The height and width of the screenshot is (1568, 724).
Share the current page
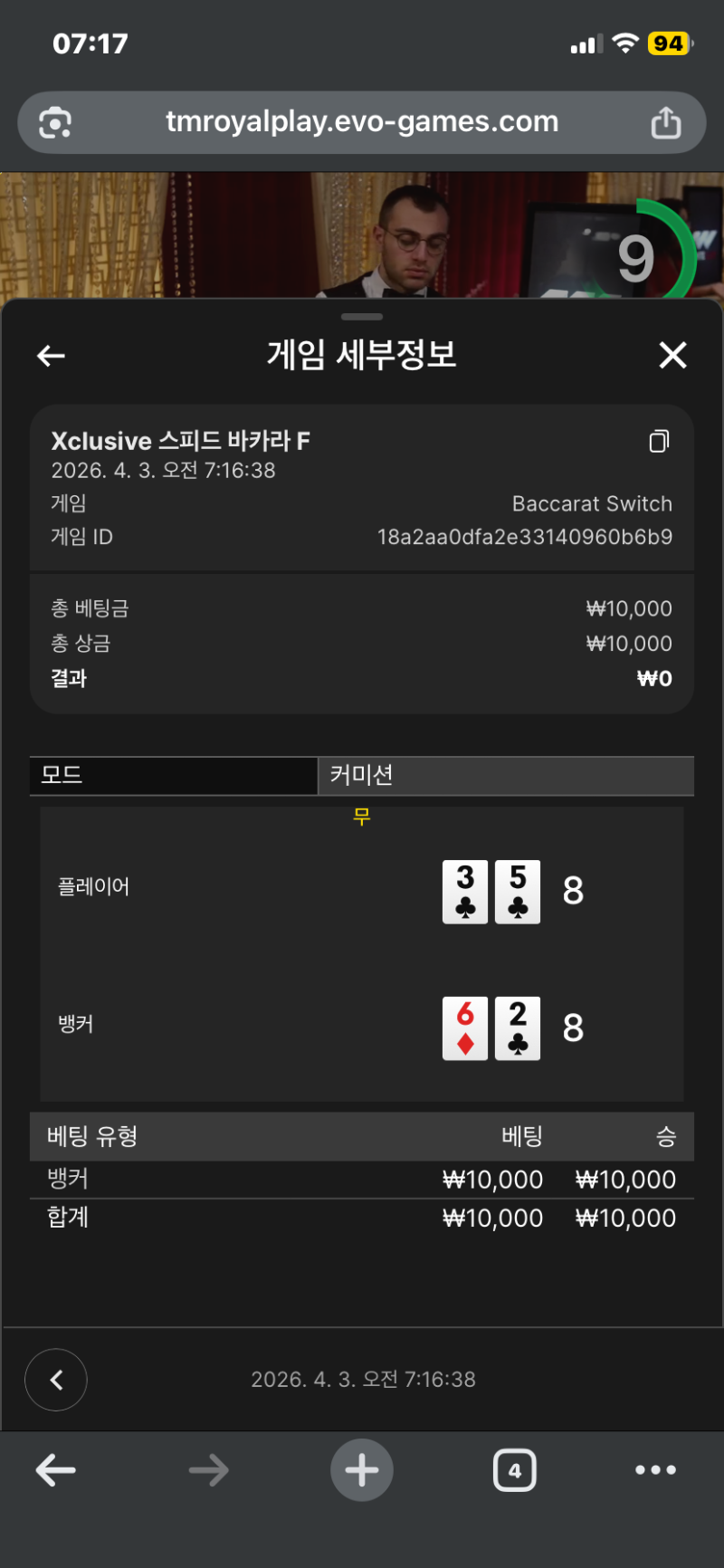coord(666,122)
